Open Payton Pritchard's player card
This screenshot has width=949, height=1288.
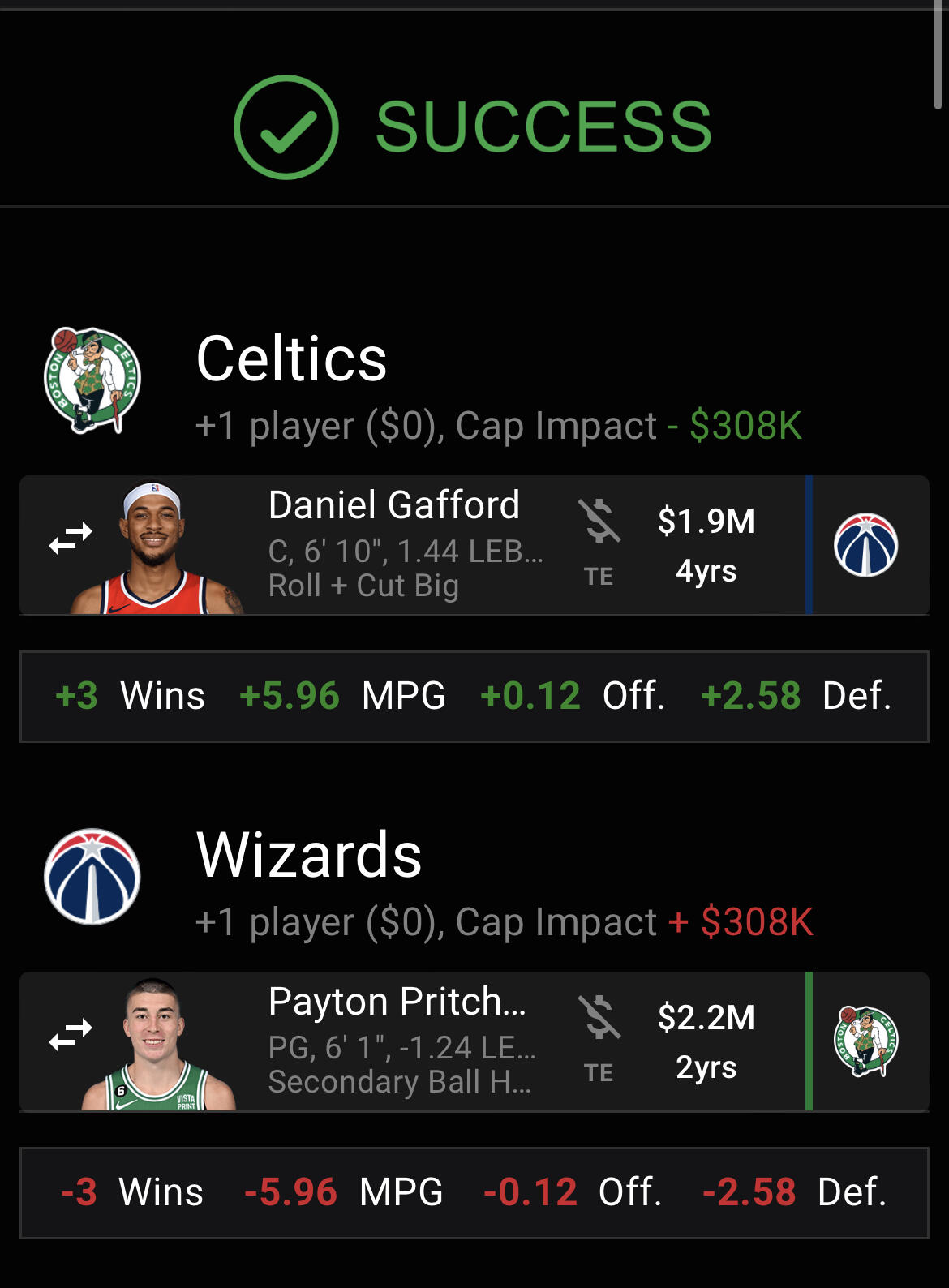click(474, 1041)
